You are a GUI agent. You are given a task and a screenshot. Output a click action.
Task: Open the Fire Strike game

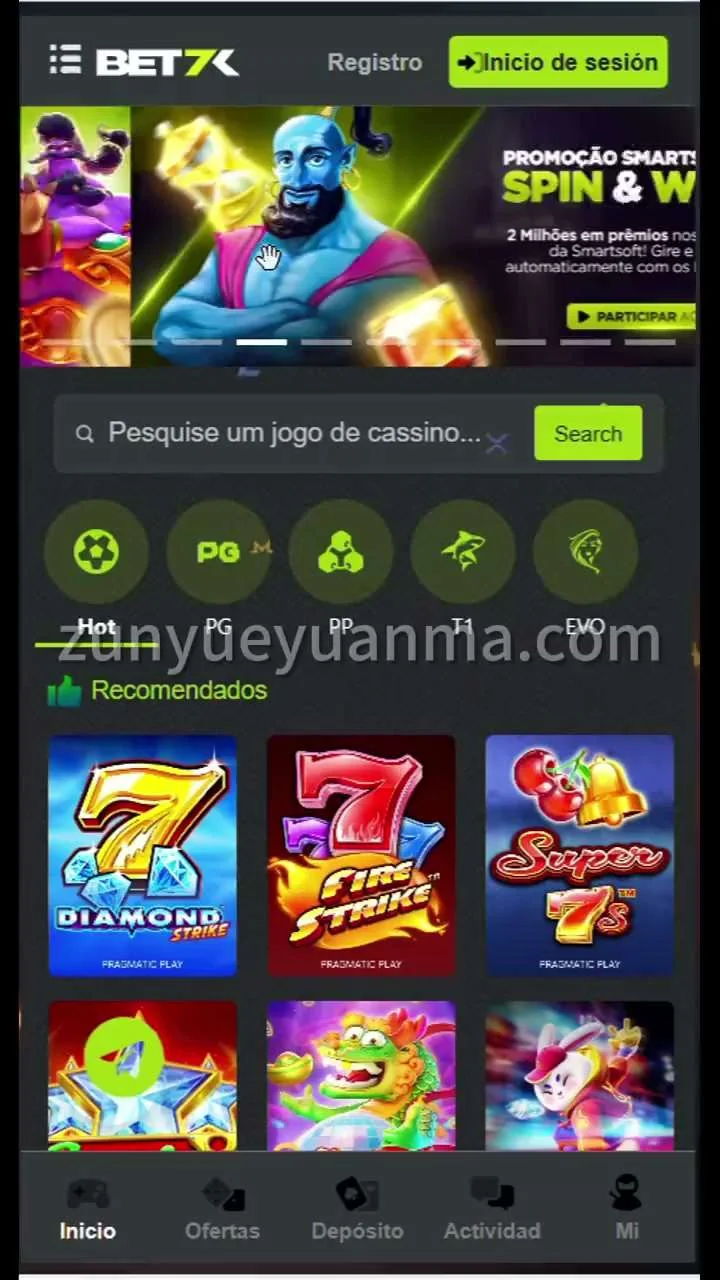[361, 855]
